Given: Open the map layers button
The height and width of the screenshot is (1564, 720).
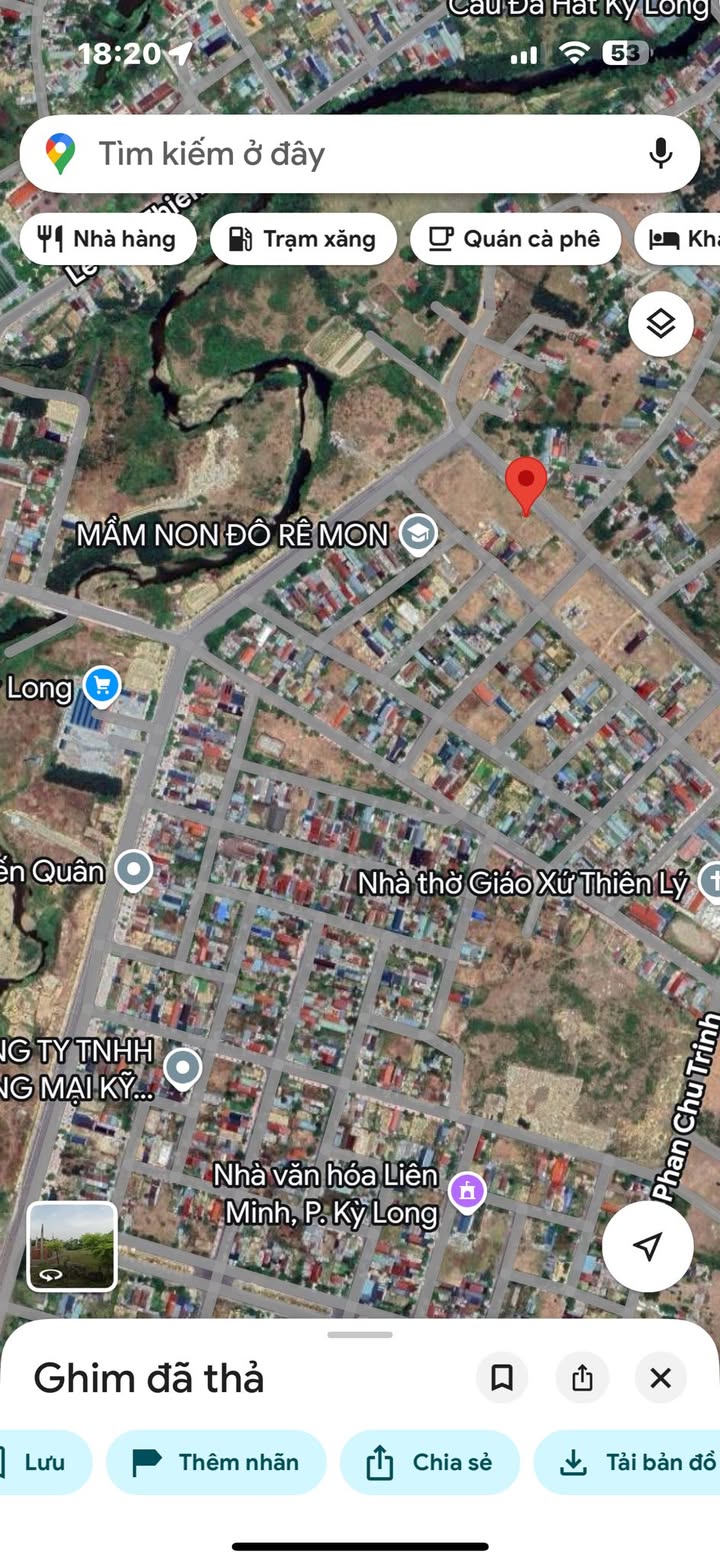Looking at the screenshot, I should [x=660, y=324].
